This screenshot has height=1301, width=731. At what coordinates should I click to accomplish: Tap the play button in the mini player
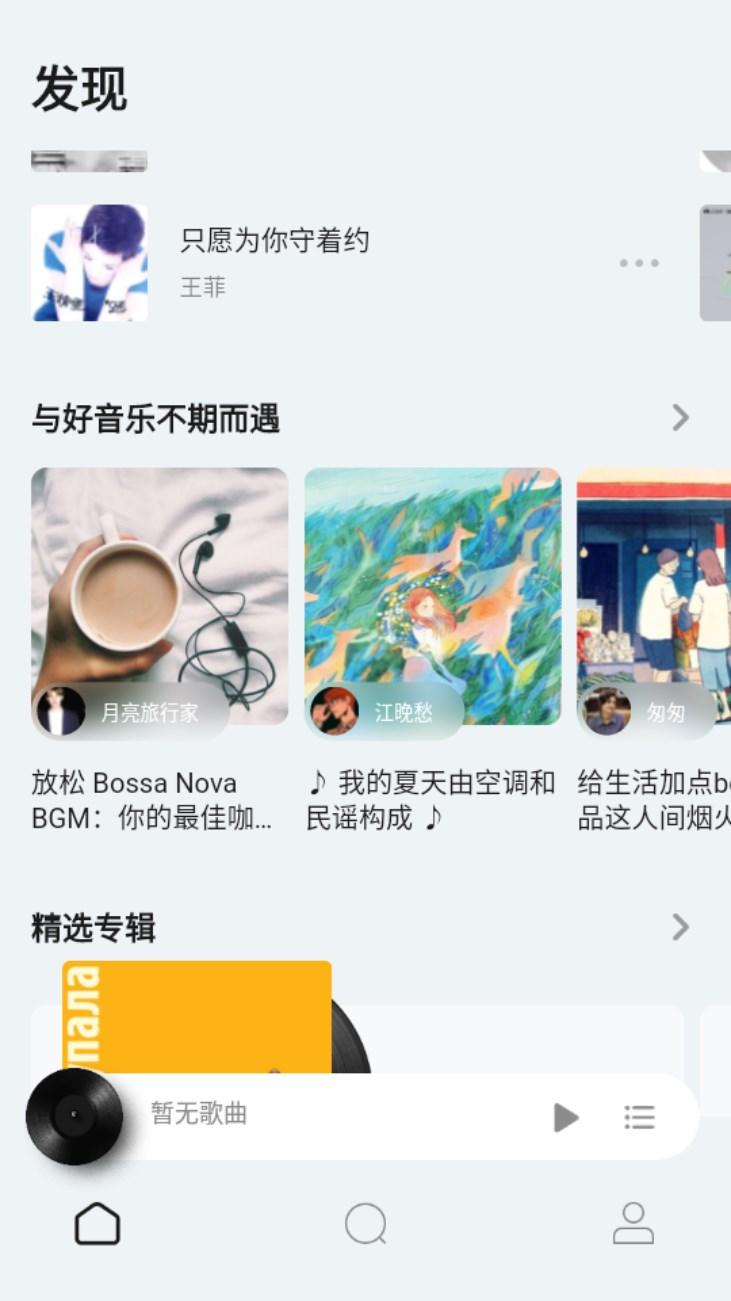tap(565, 1117)
